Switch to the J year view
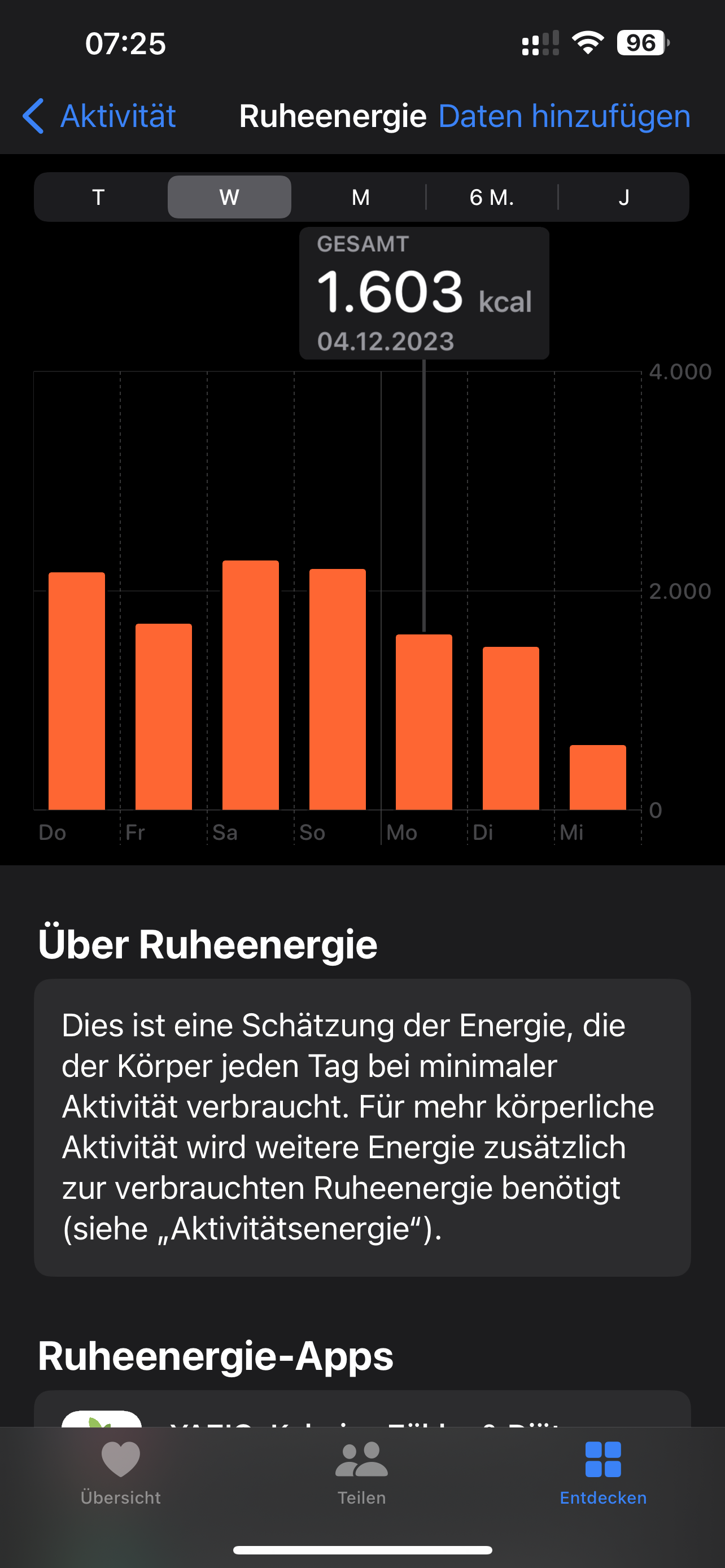Screen dimensions: 725x1568 [x=623, y=197]
